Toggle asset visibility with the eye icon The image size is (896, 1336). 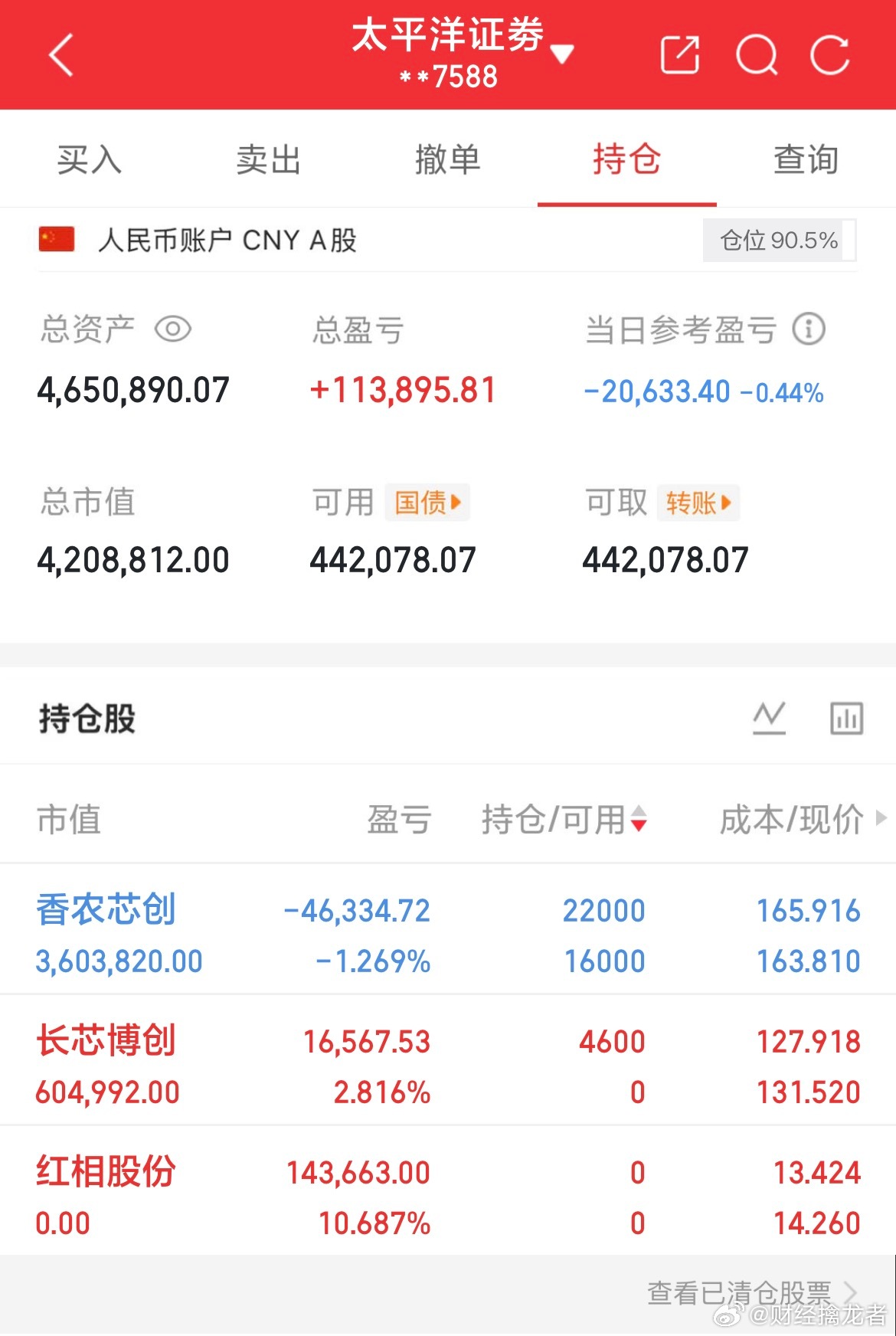click(x=172, y=329)
